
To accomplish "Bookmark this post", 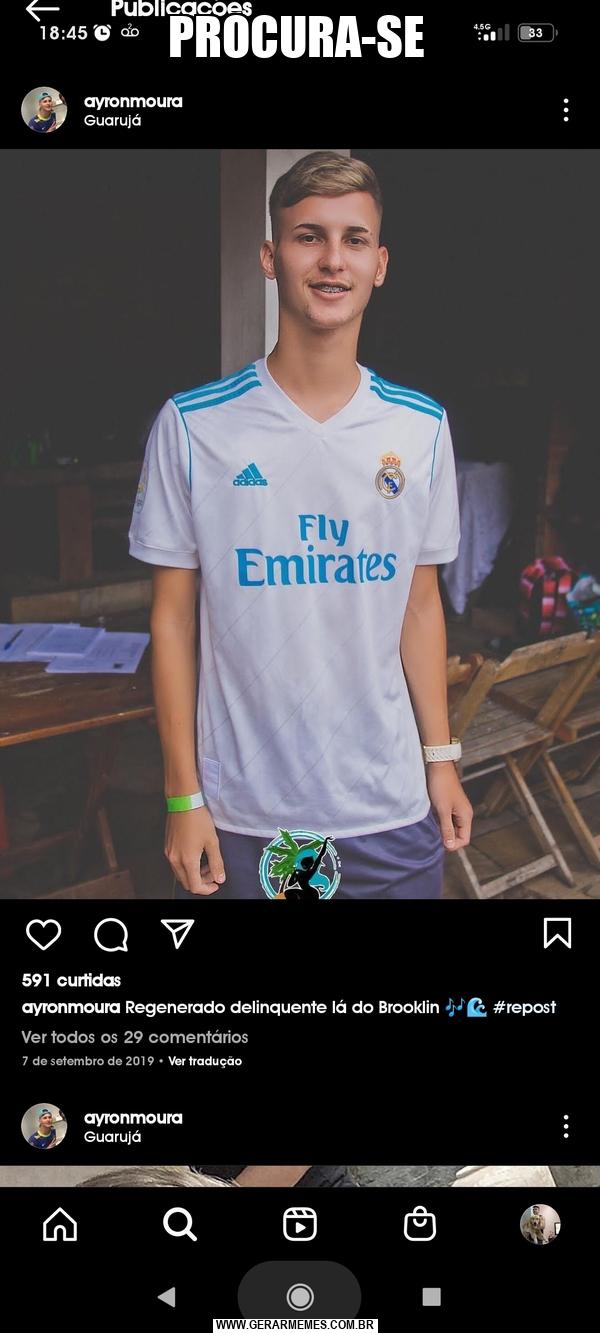I will tap(557, 933).
